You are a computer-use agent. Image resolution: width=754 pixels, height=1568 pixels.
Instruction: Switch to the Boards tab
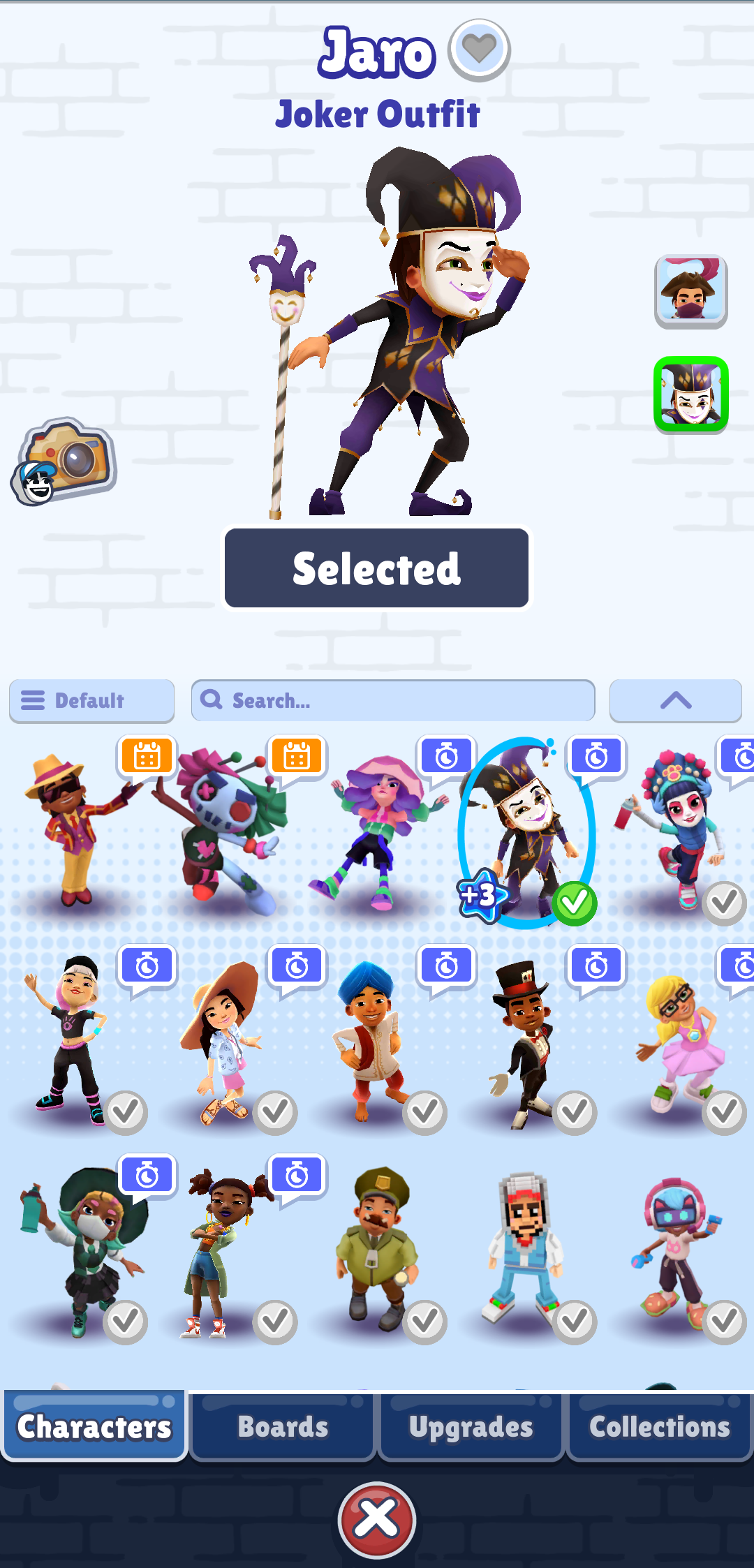point(282,1427)
